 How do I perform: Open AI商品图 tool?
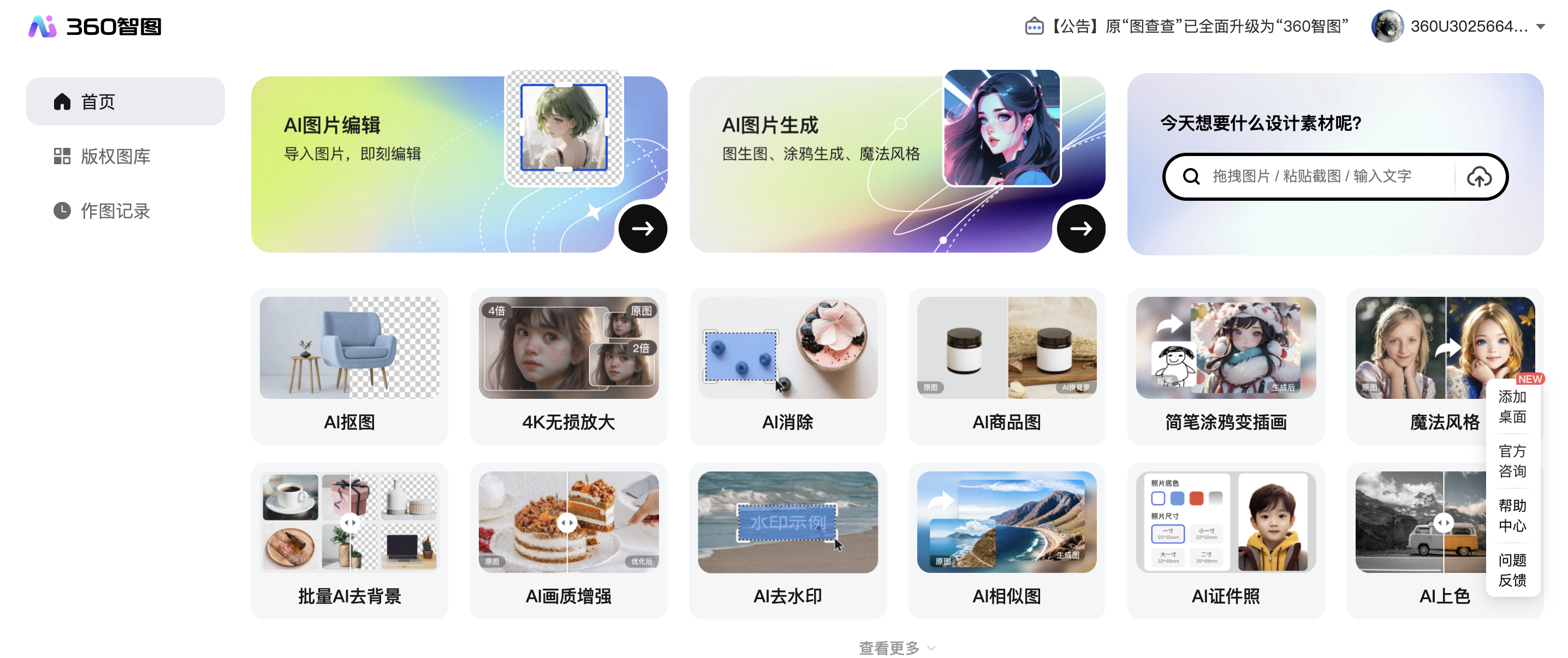point(1006,366)
